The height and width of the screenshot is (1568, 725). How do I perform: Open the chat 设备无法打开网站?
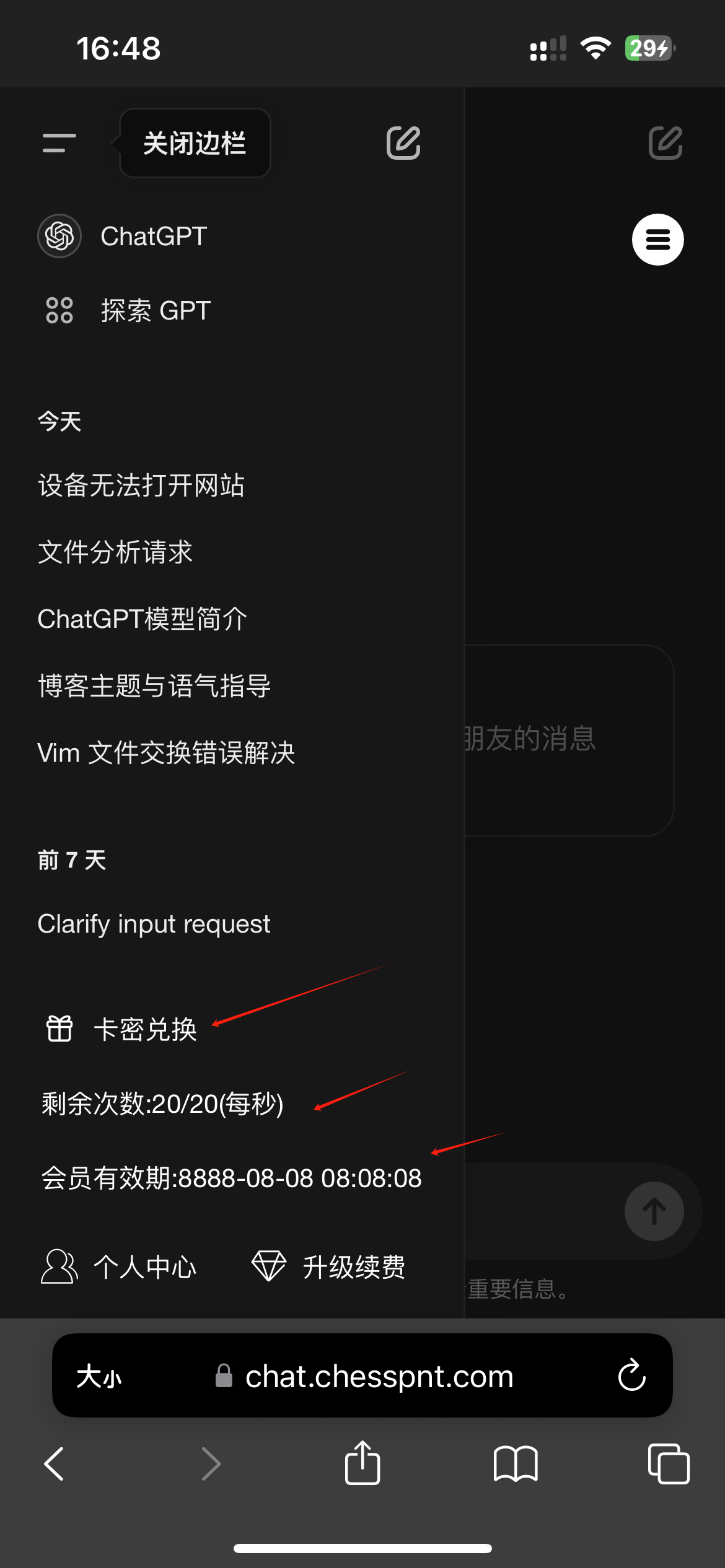pos(141,486)
